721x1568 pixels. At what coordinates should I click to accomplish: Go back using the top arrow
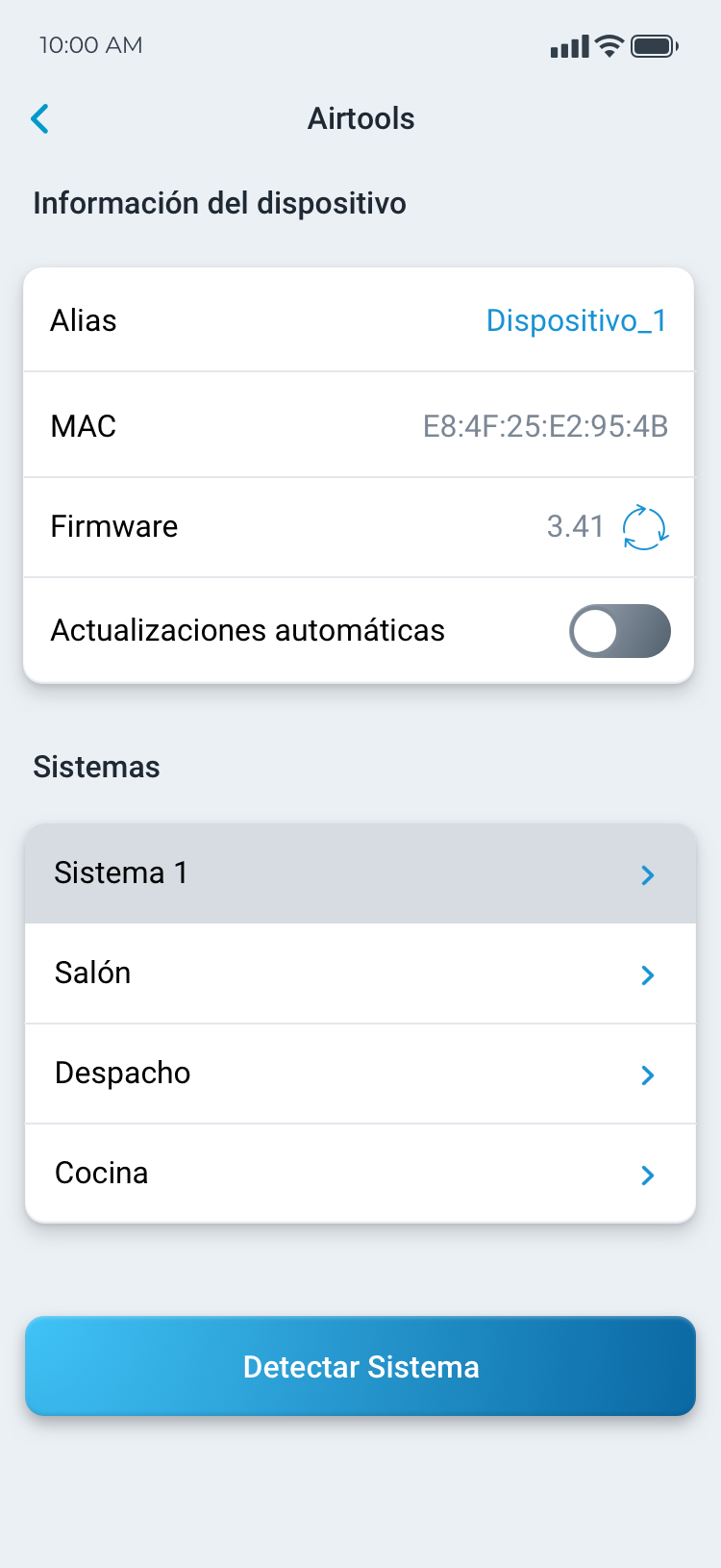40,119
